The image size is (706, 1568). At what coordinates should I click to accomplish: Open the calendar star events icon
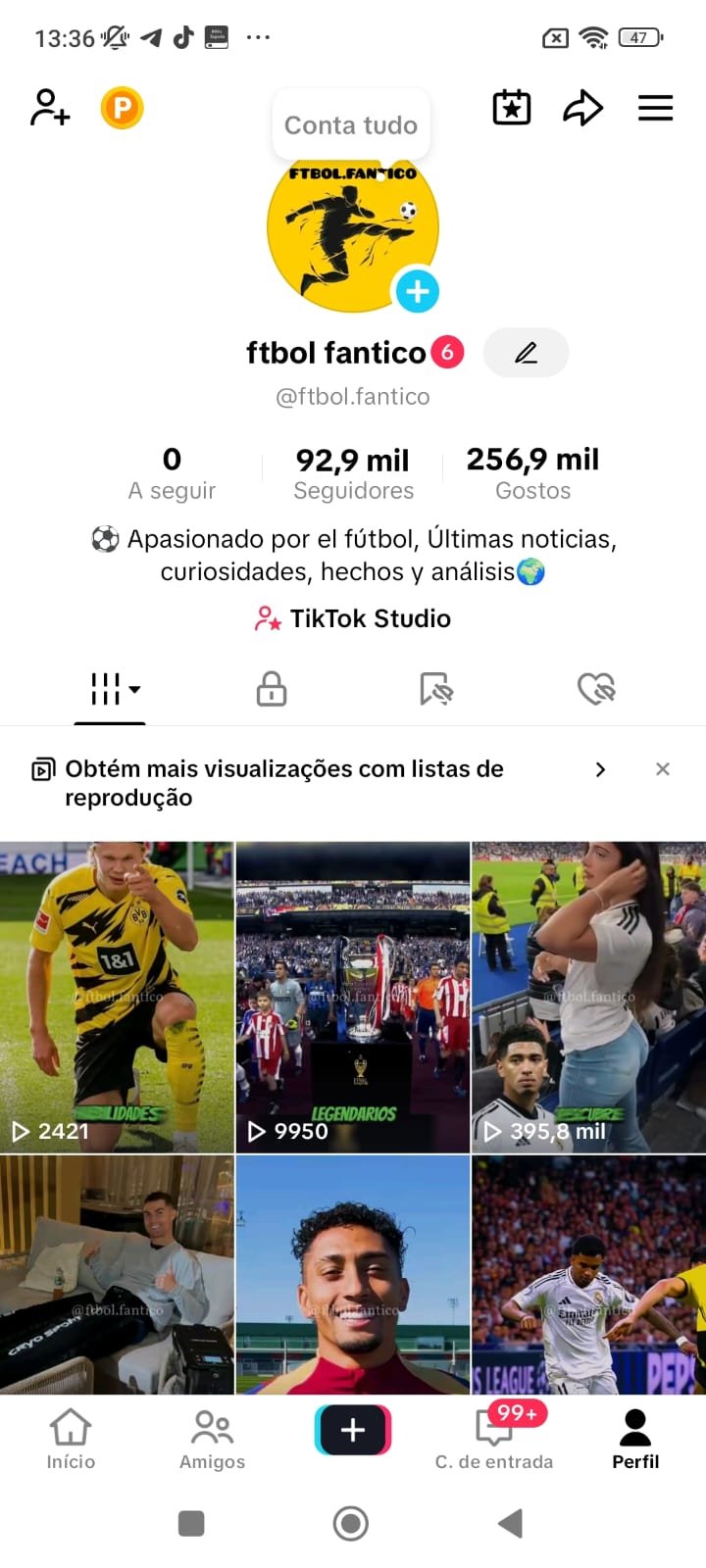(x=511, y=108)
